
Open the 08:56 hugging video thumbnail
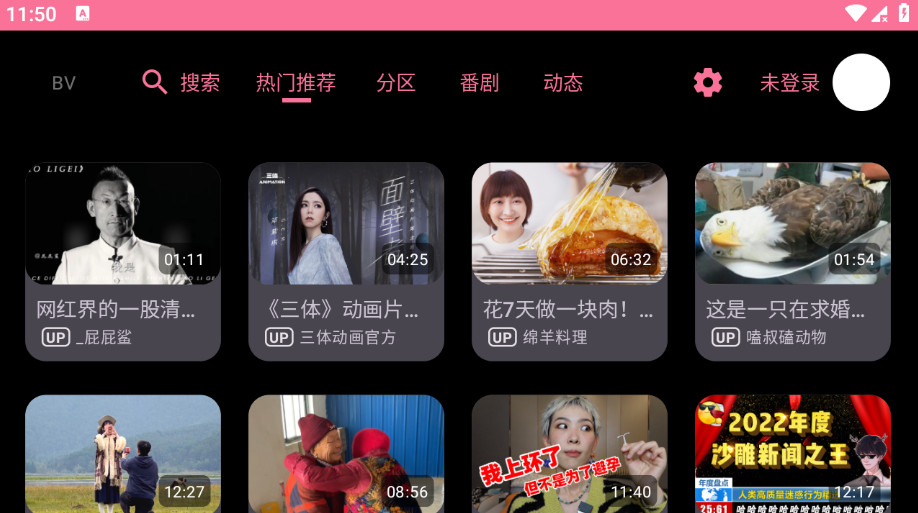(346, 453)
